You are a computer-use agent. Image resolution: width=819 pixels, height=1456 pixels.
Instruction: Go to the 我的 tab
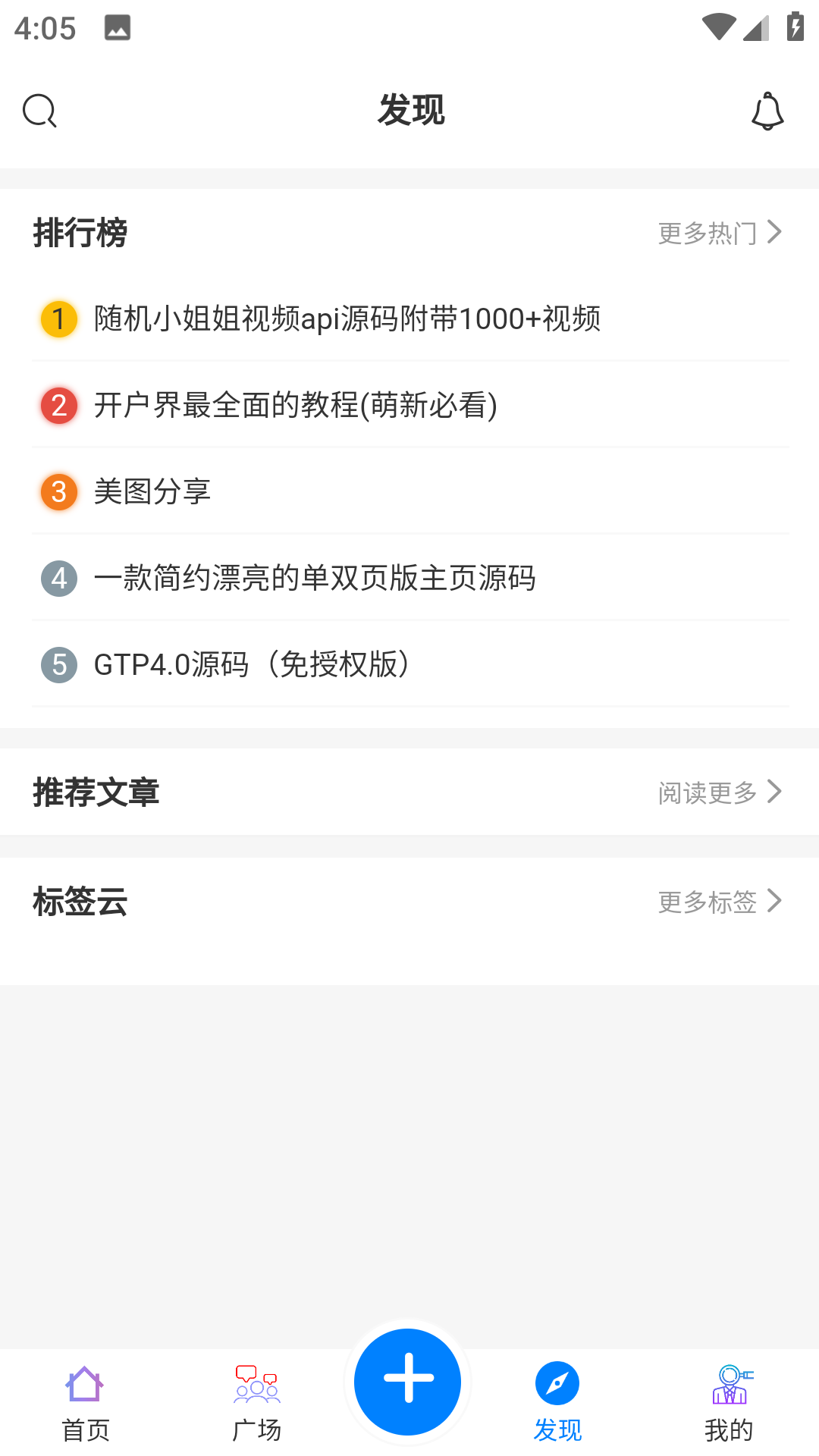click(729, 1402)
